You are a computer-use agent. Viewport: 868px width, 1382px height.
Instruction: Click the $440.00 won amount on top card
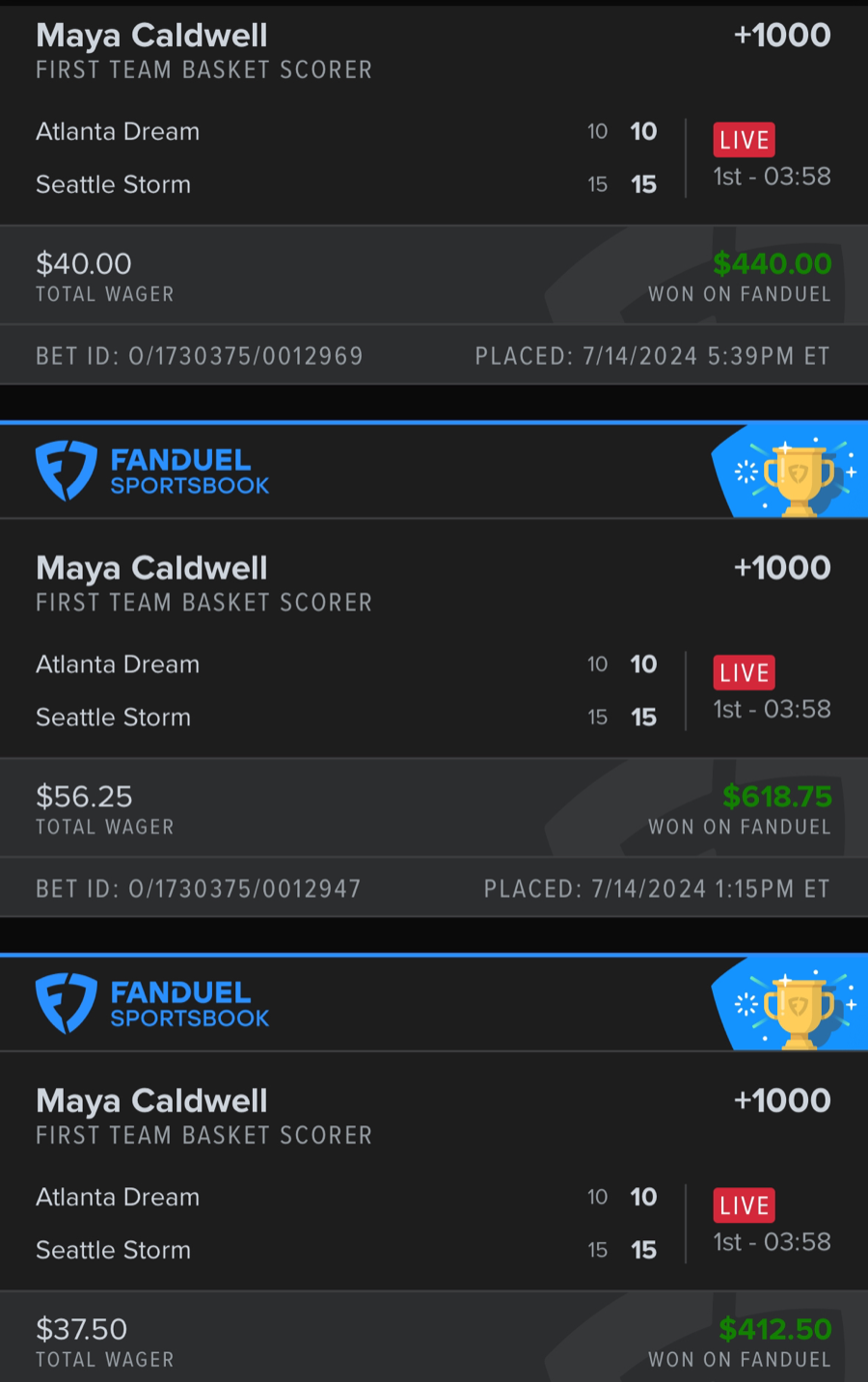770,263
